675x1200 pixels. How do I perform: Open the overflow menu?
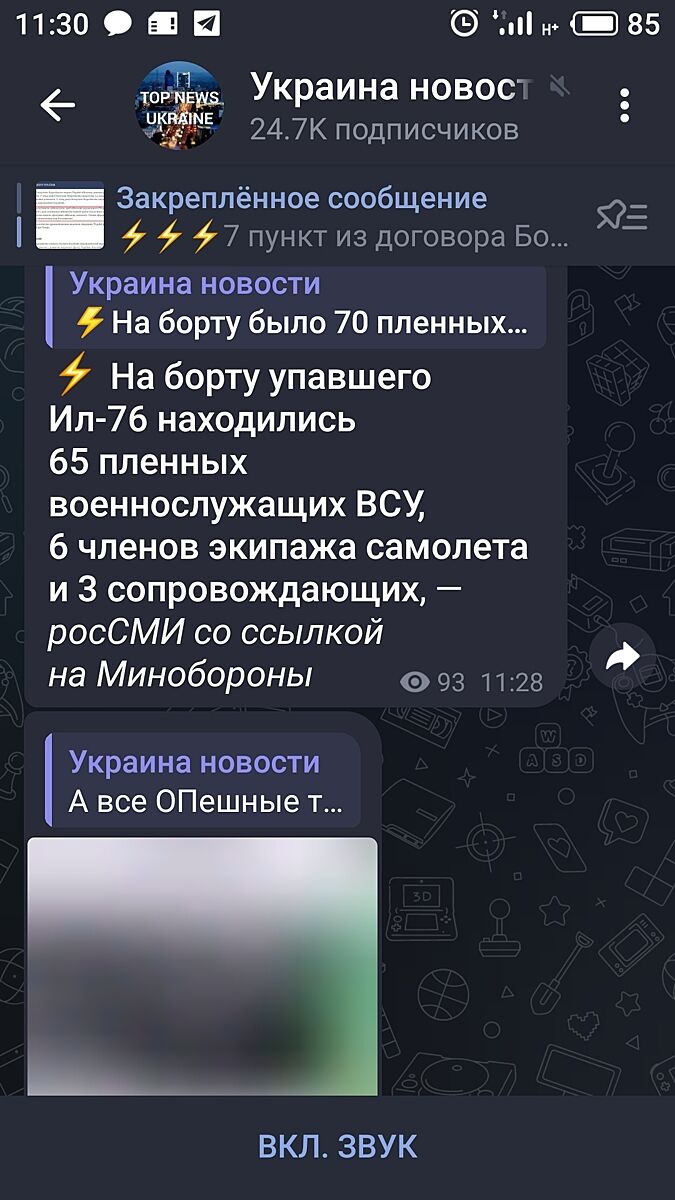[624, 105]
